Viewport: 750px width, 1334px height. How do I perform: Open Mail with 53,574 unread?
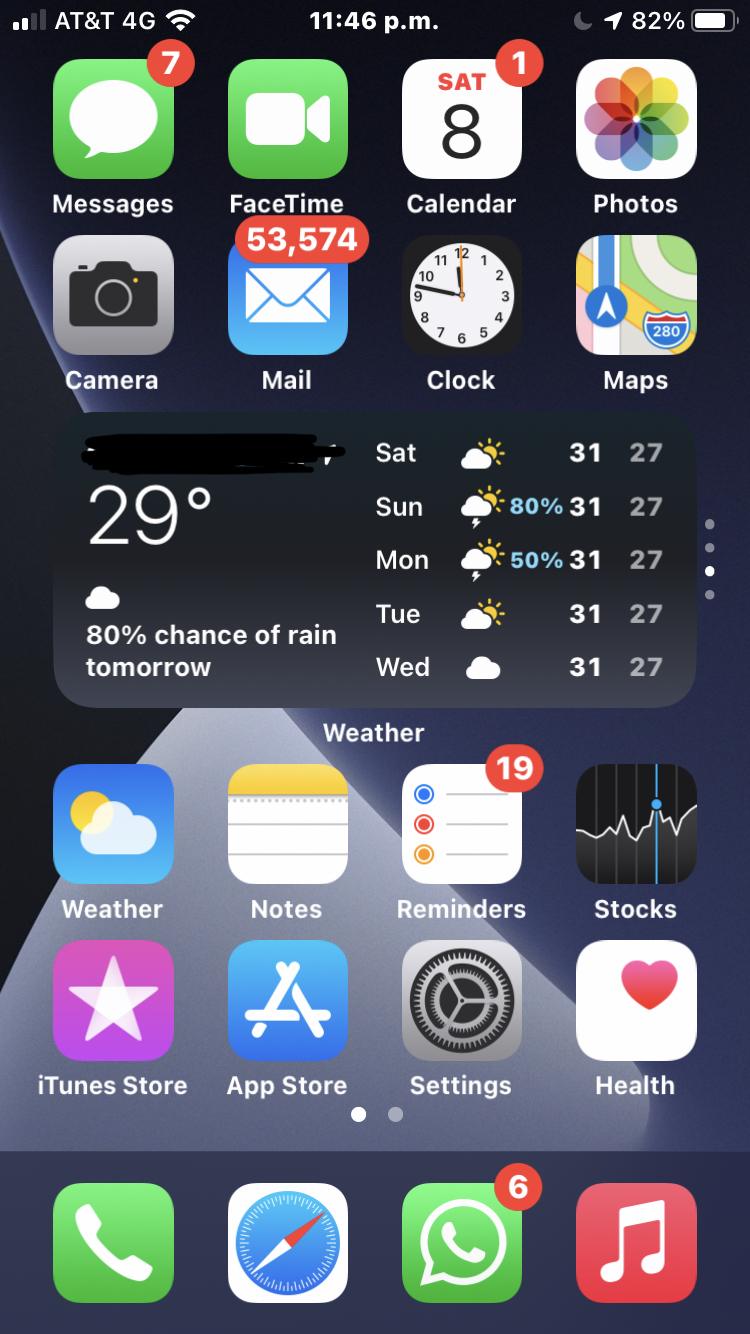(x=287, y=295)
